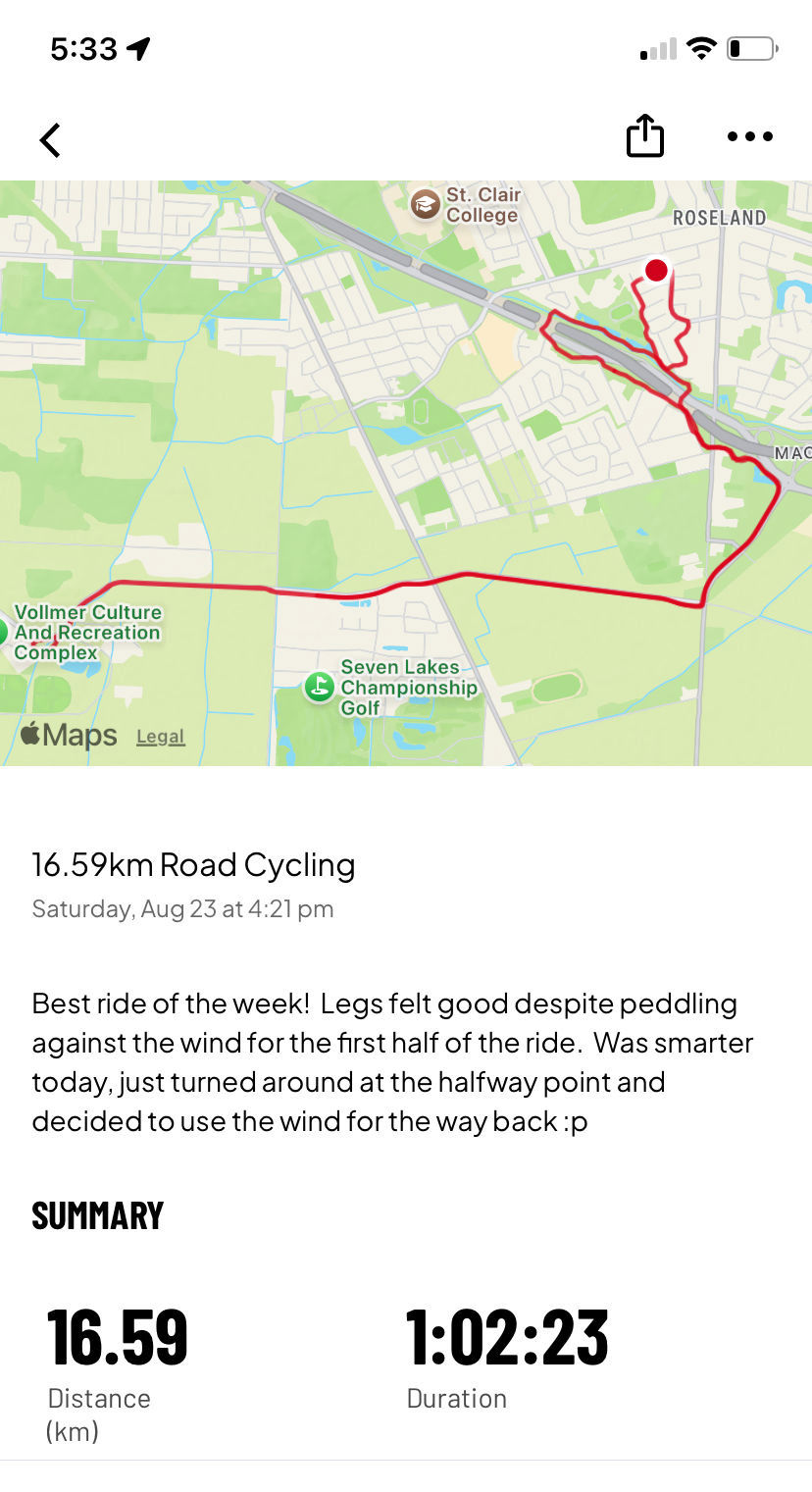
Task: Go back using the top-left arrow
Action: pyautogui.click(x=50, y=139)
